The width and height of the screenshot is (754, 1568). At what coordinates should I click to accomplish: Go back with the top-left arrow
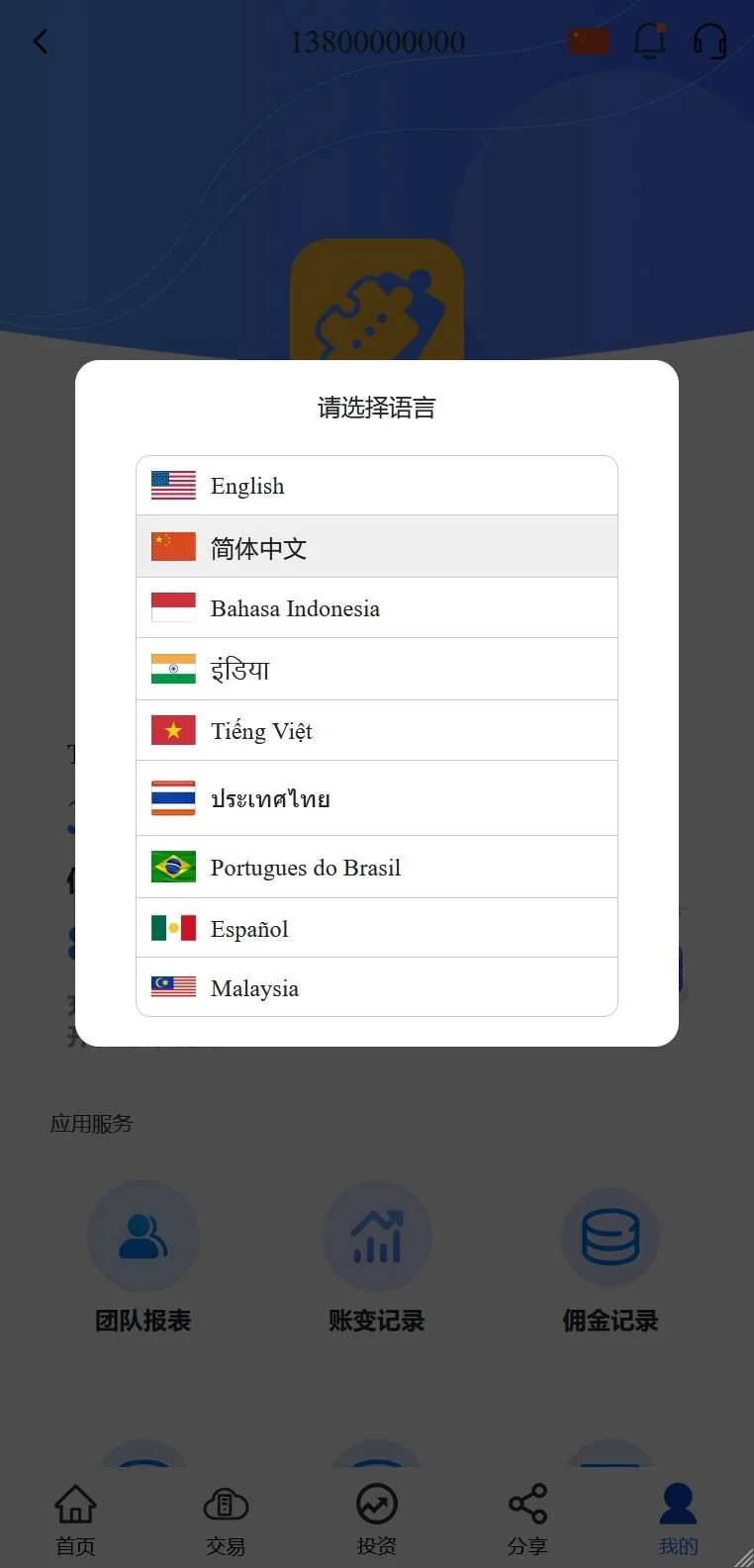pyautogui.click(x=41, y=42)
